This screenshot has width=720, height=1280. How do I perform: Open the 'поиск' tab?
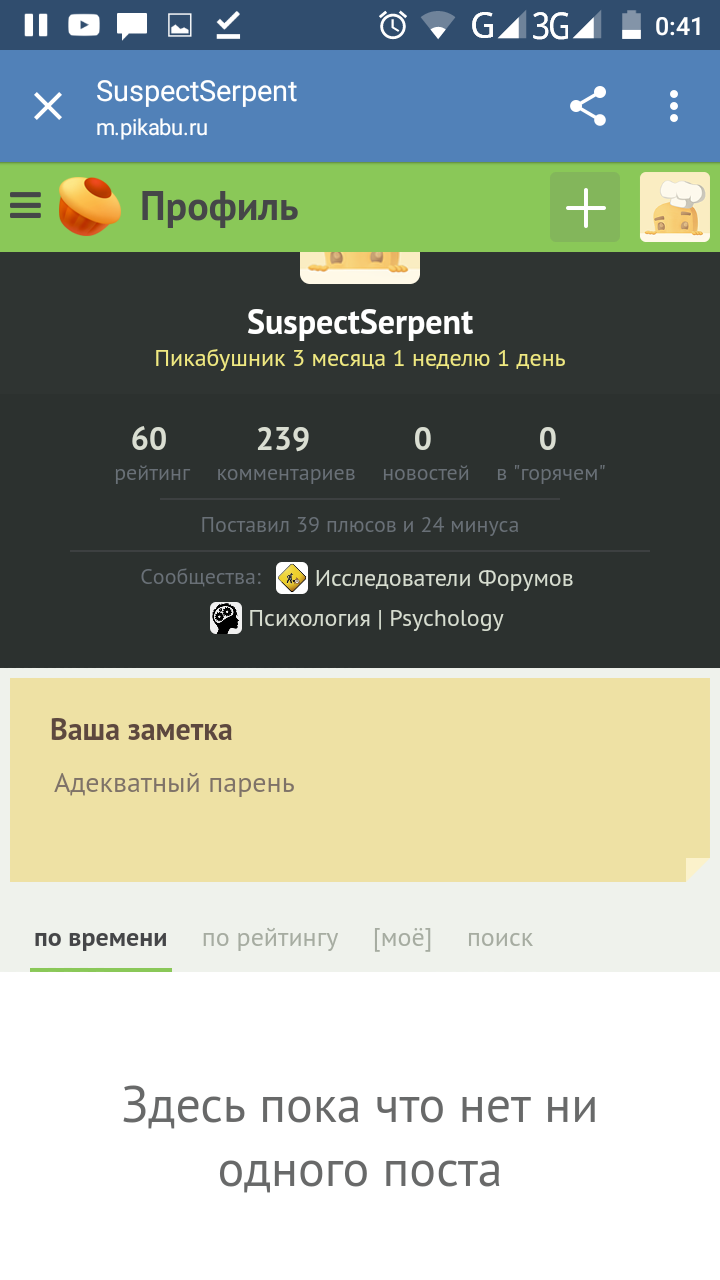[x=500, y=938]
